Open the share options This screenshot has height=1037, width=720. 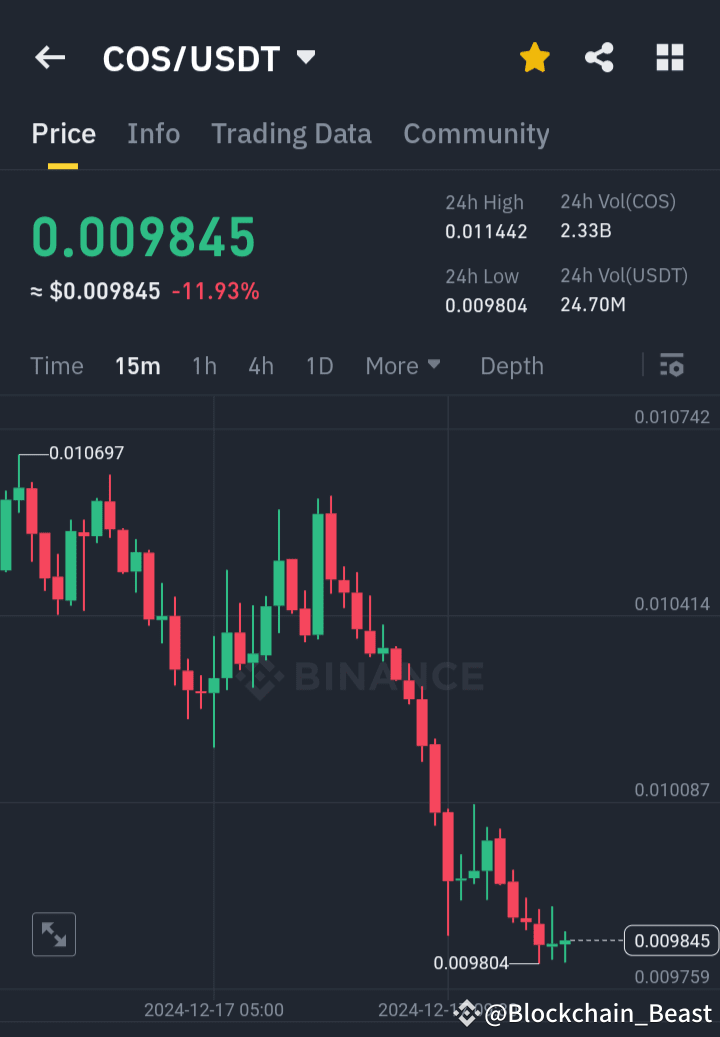click(599, 57)
